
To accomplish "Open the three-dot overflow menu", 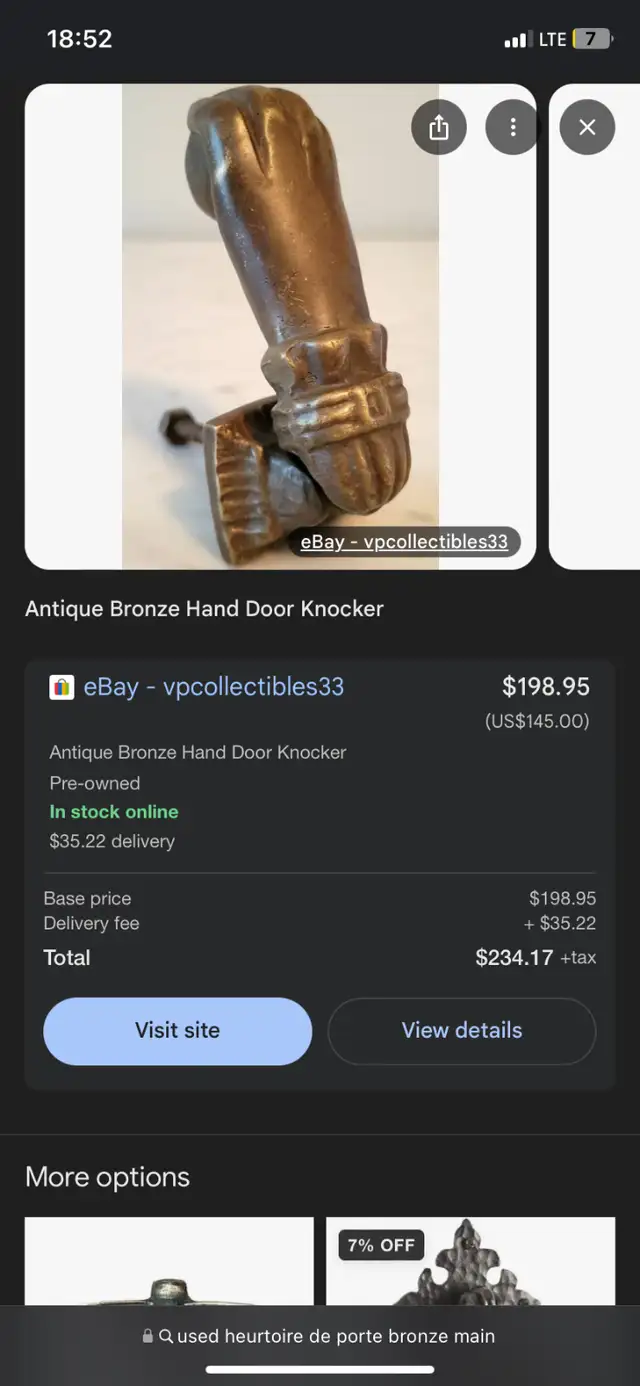I will 512,127.
